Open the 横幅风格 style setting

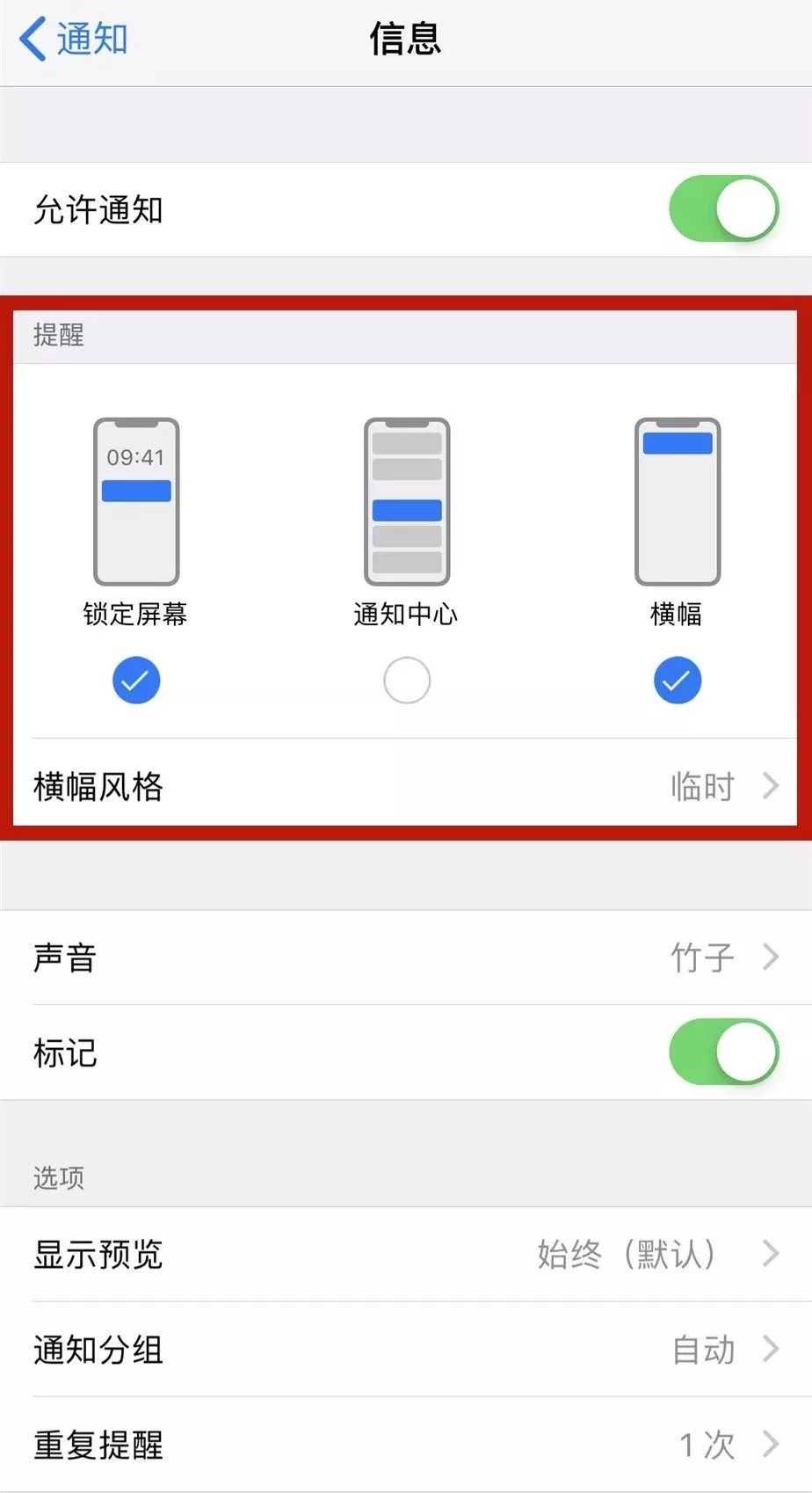tap(406, 785)
